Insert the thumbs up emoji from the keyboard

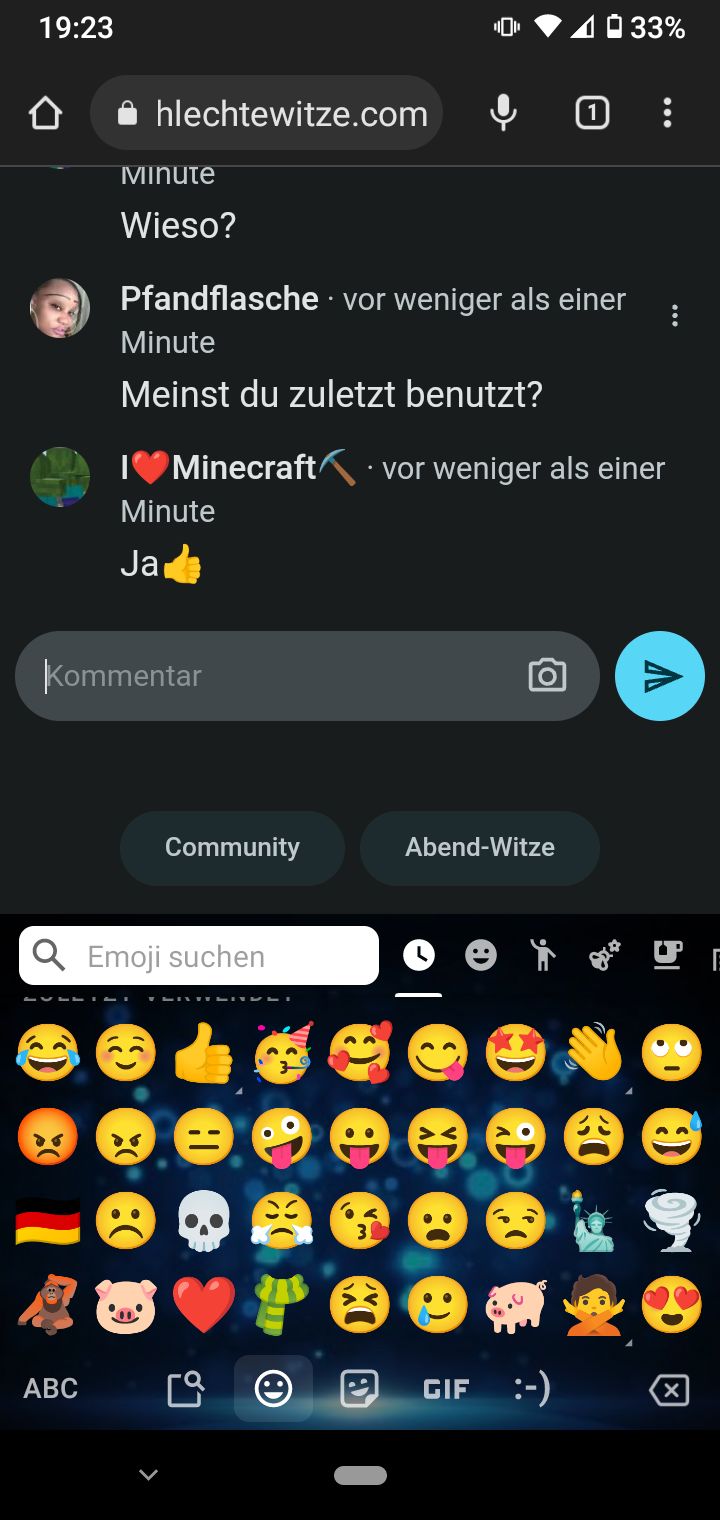(203, 1054)
